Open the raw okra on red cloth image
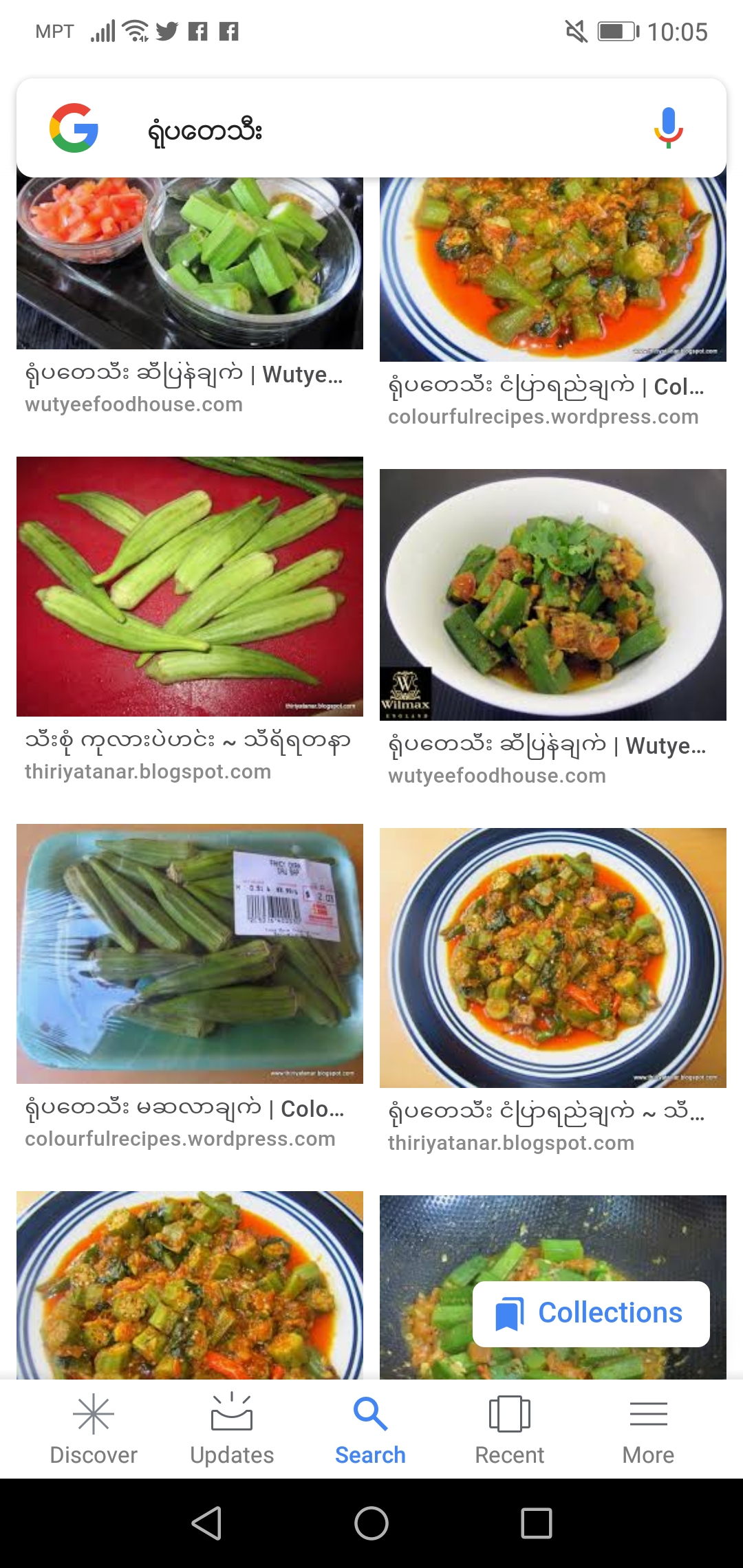The height and width of the screenshot is (1568, 743). (x=189, y=587)
